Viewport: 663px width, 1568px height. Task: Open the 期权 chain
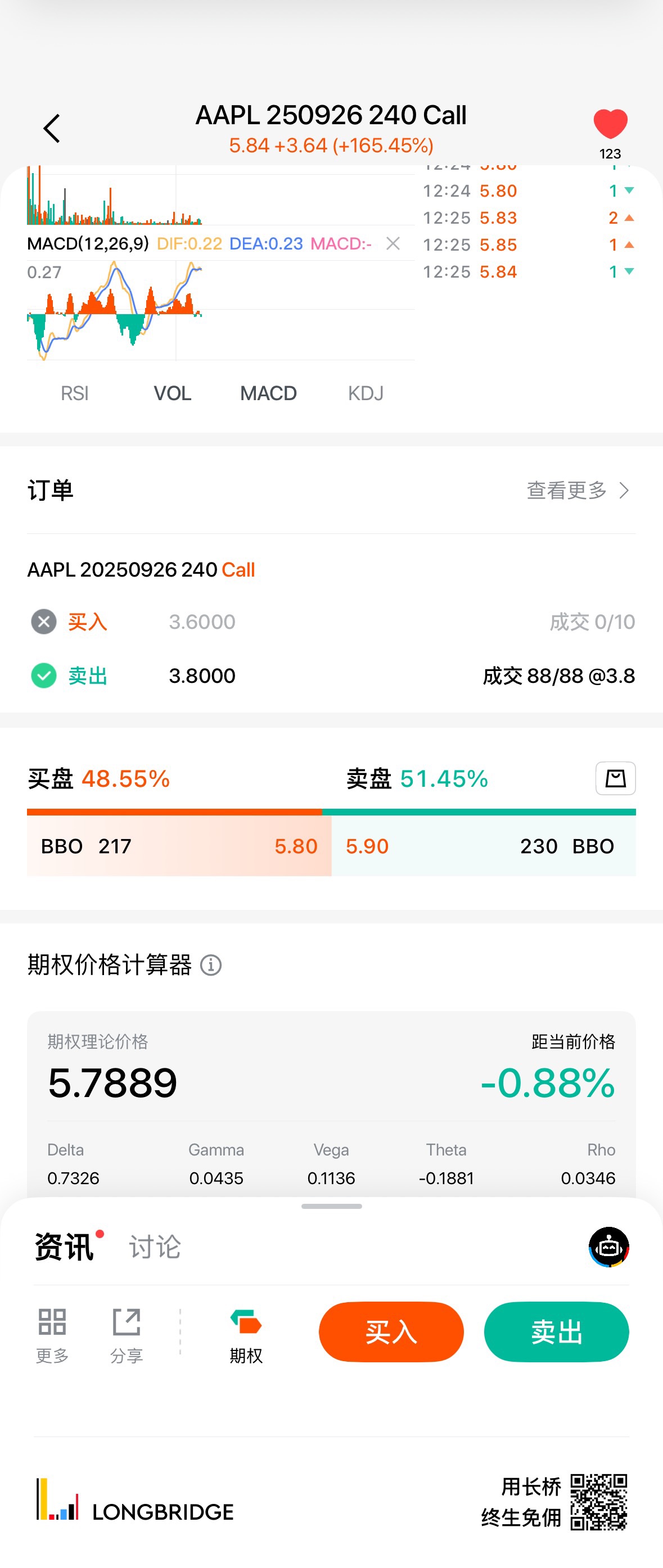tap(246, 1331)
